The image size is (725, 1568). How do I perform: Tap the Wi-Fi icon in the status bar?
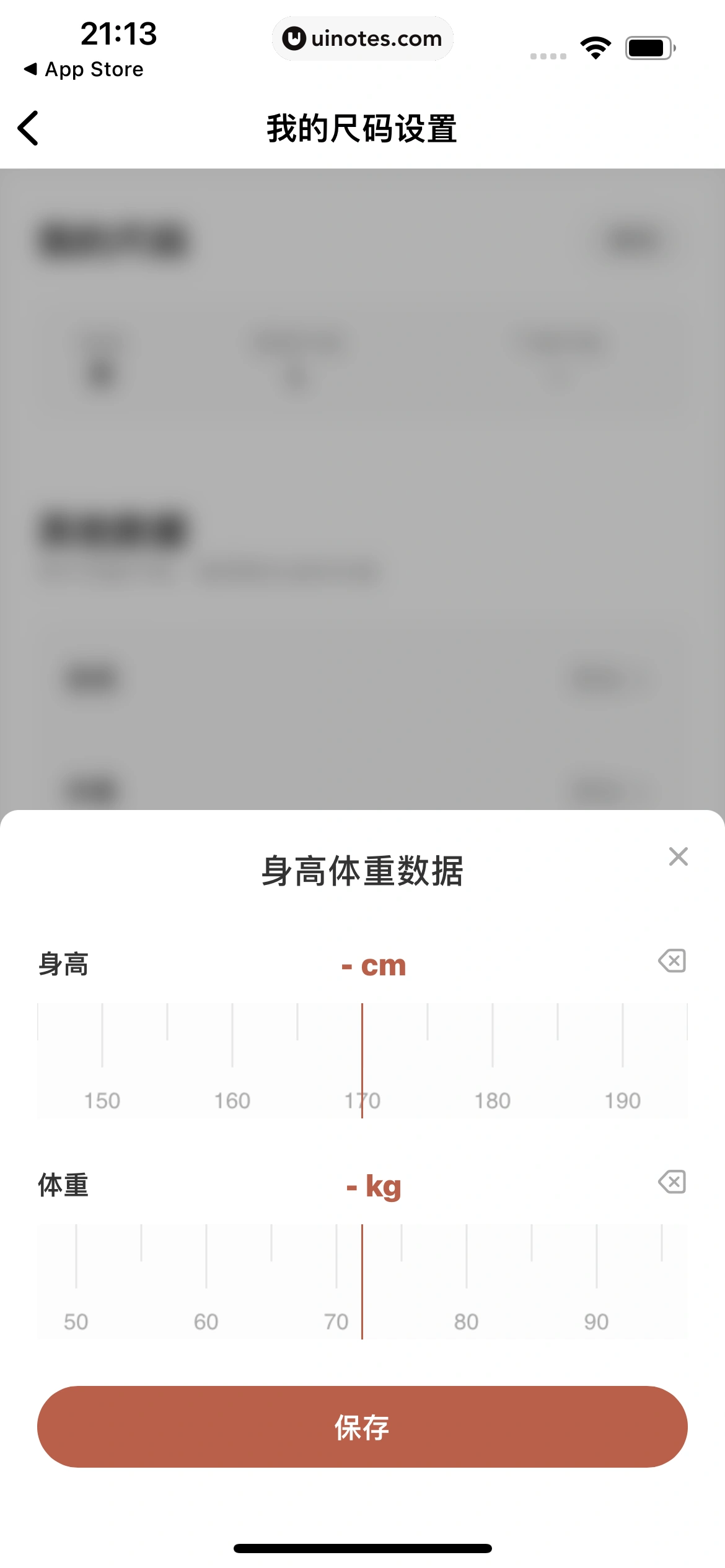tap(596, 46)
